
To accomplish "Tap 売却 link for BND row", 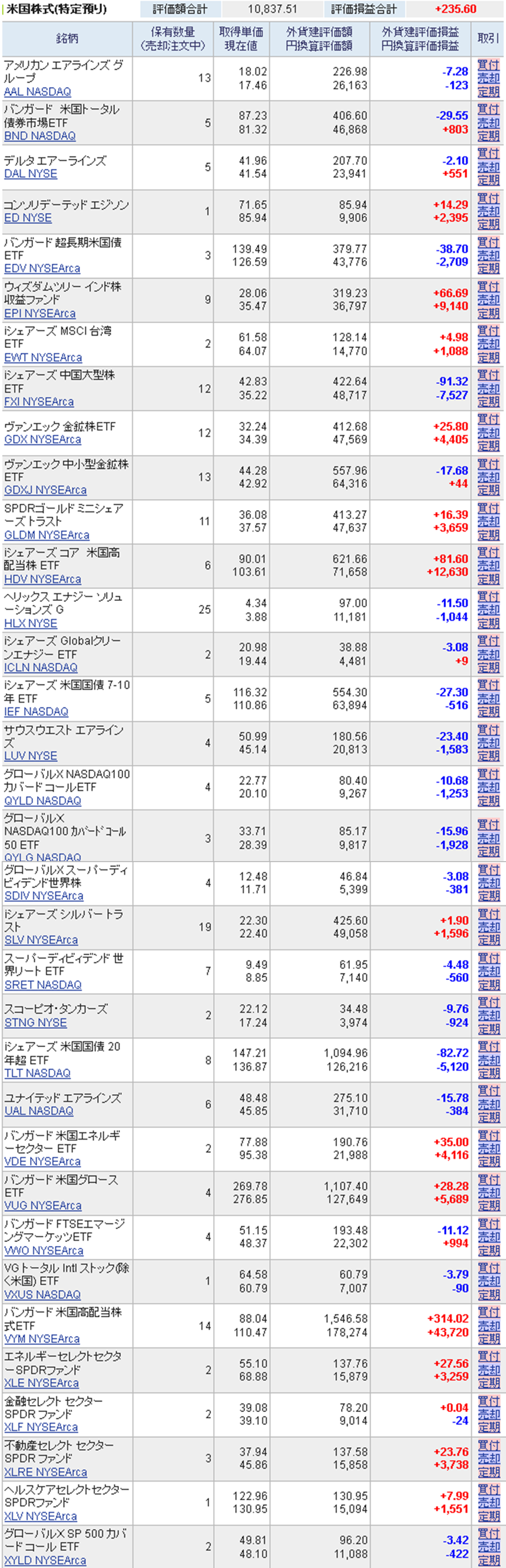I will [488, 122].
